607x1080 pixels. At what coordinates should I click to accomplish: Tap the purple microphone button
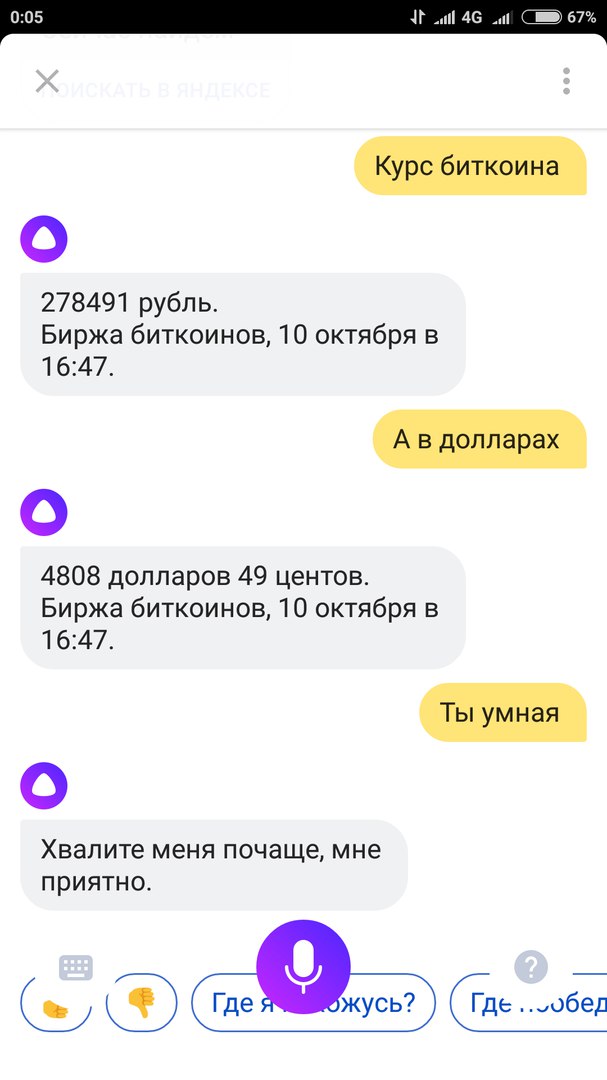303,967
